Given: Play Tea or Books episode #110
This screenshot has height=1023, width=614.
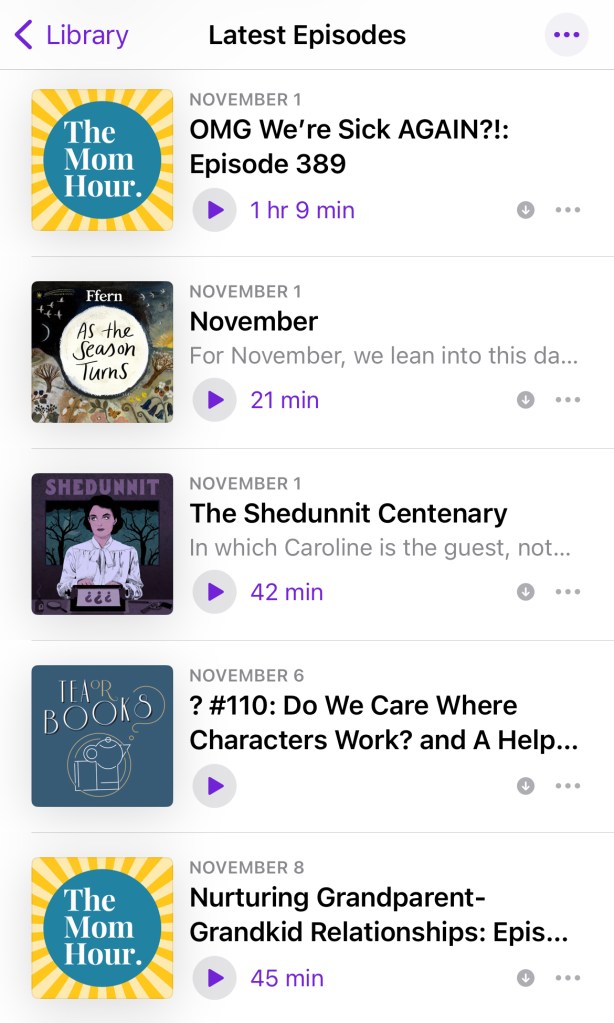Looking at the screenshot, I should click(x=214, y=786).
